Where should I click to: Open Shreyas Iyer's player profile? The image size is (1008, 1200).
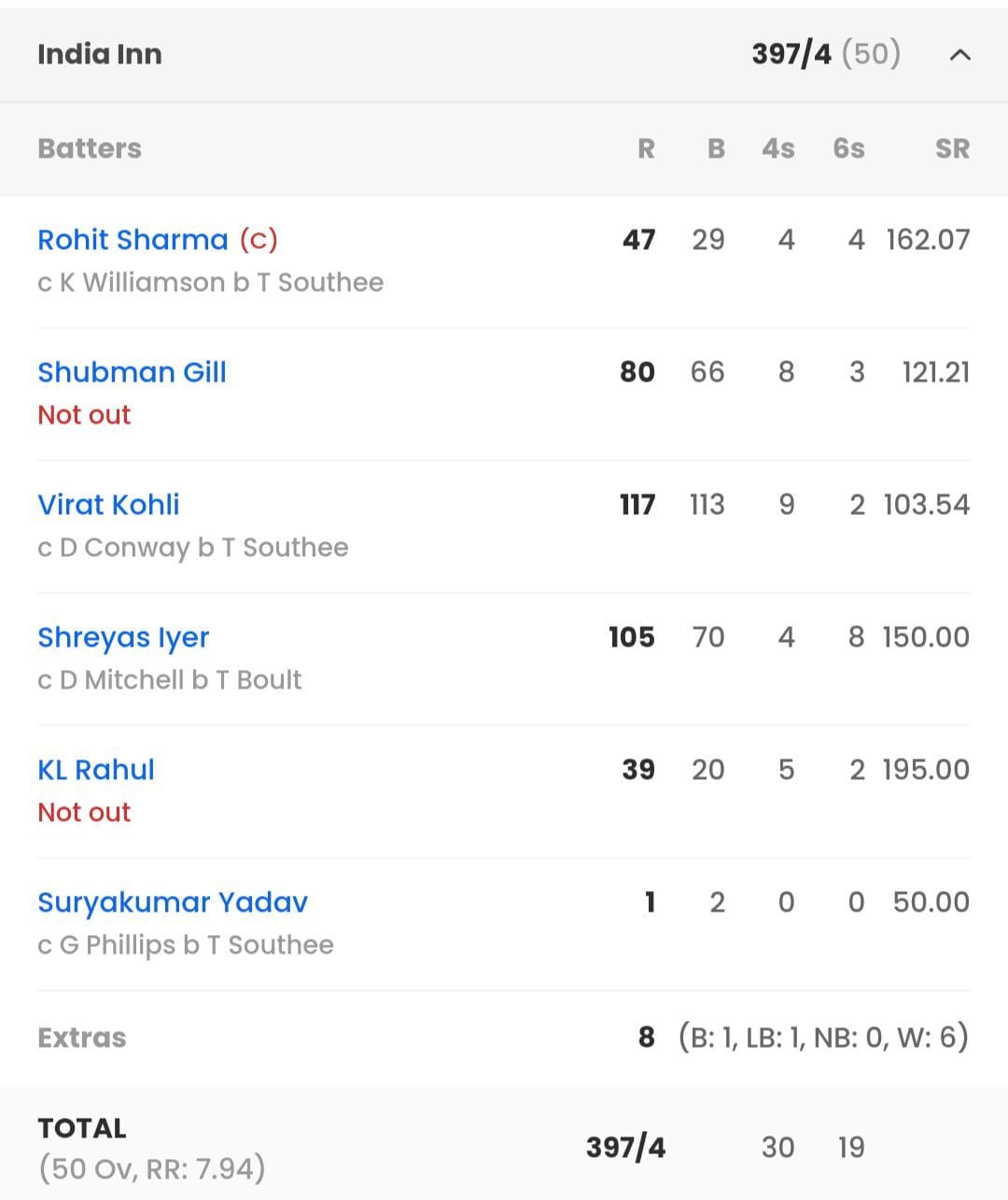(123, 637)
